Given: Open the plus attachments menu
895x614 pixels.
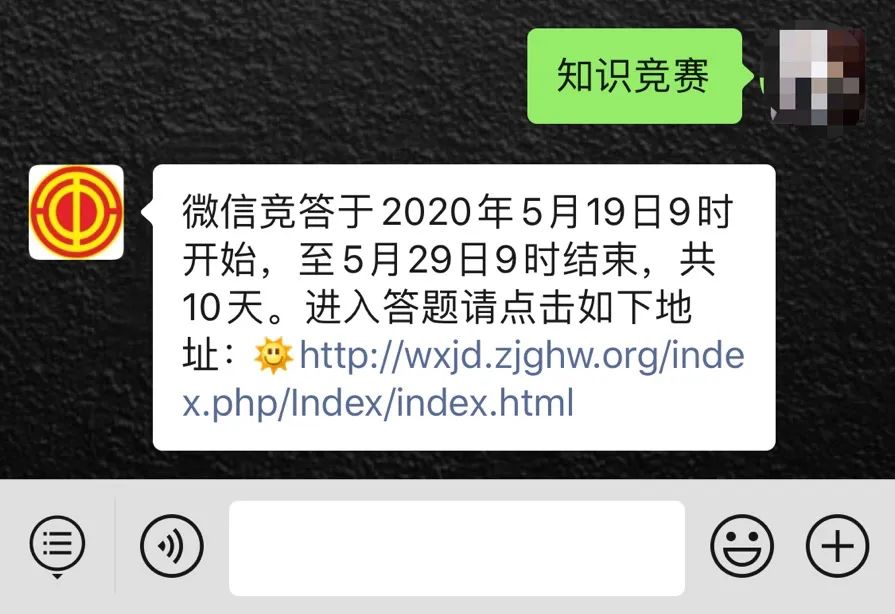Looking at the screenshot, I should [837, 546].
